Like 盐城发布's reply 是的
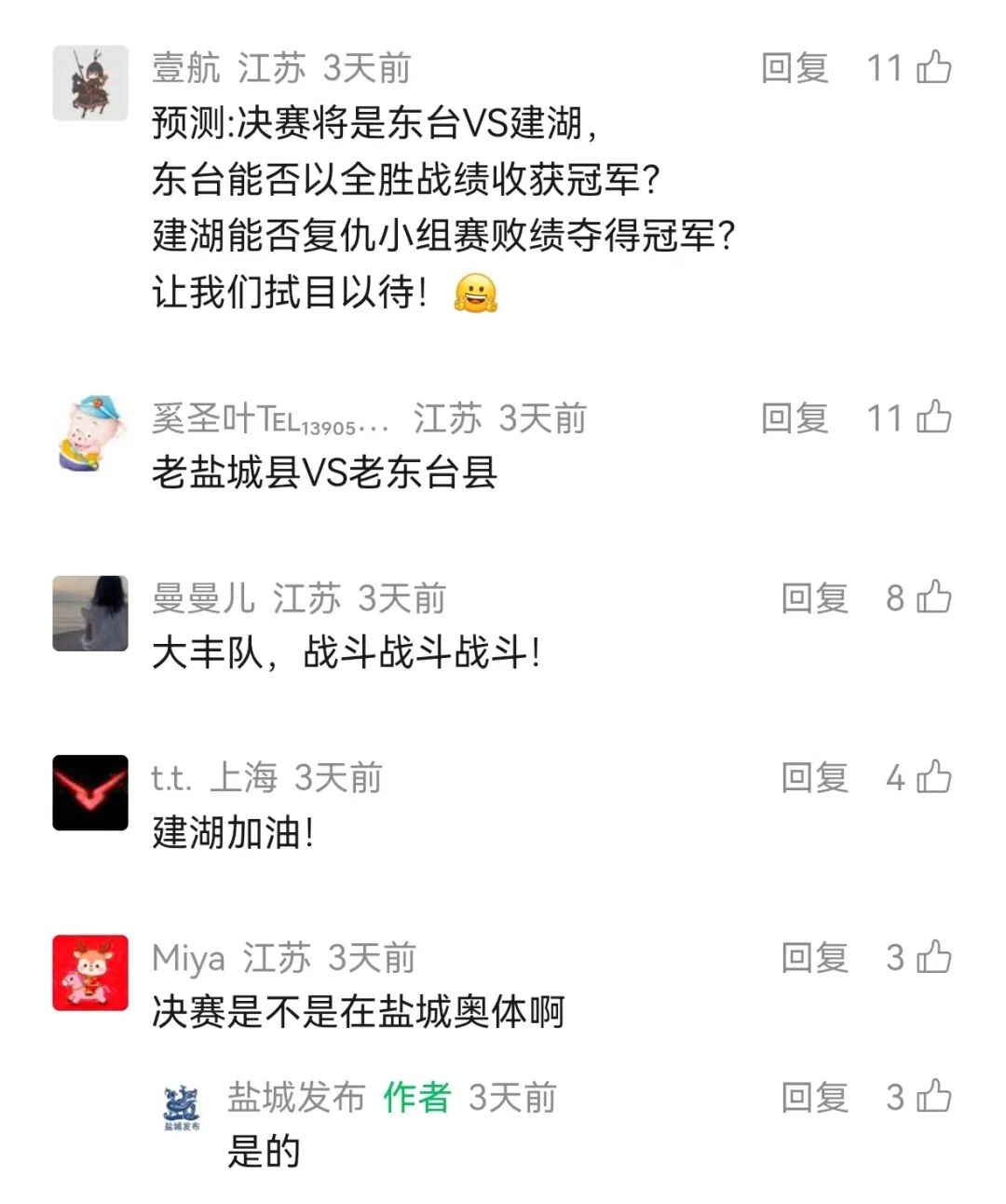The image size is (1006, 1204). point(933,1097)
